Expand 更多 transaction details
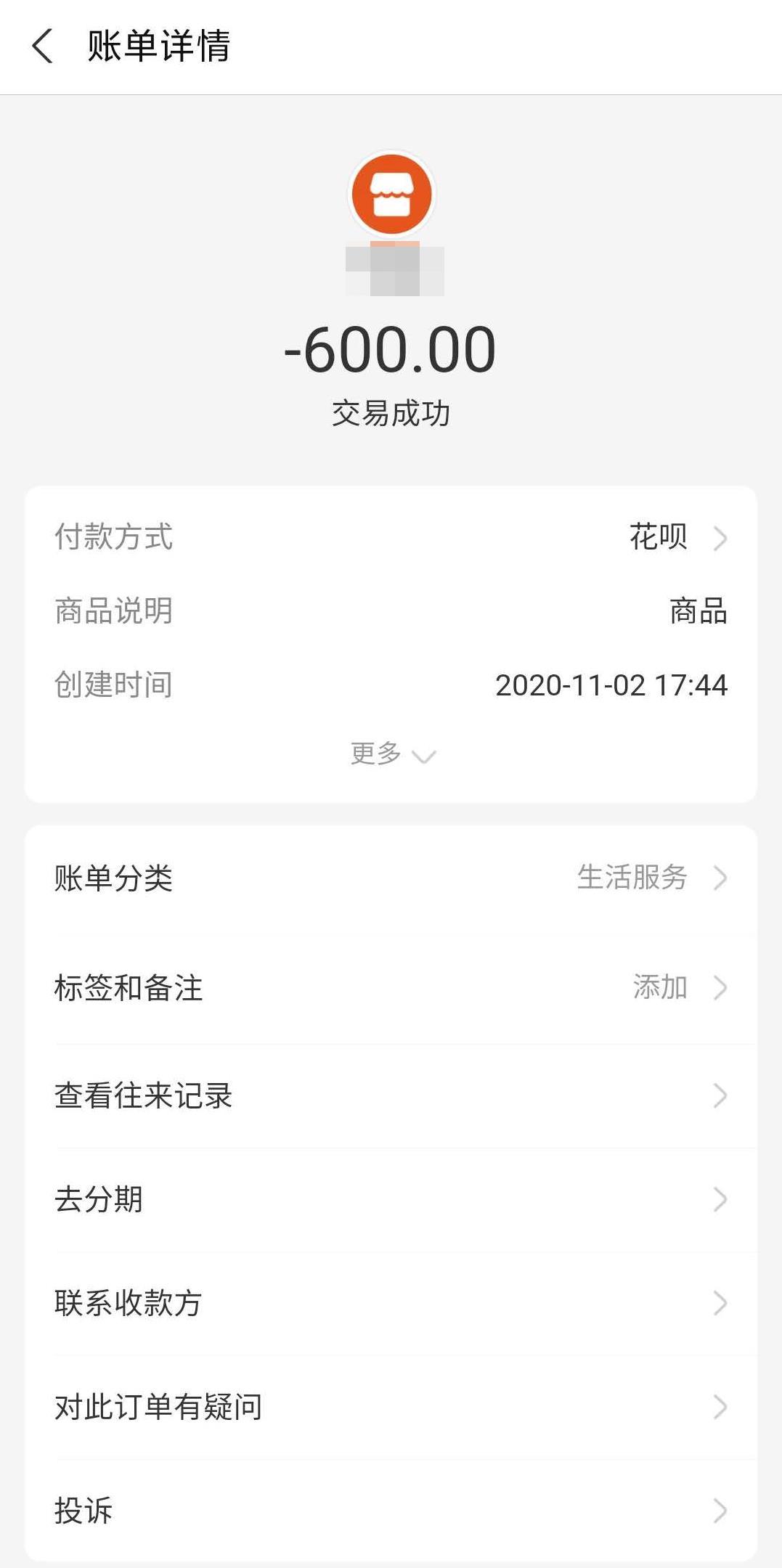 (x=391, y=754)
